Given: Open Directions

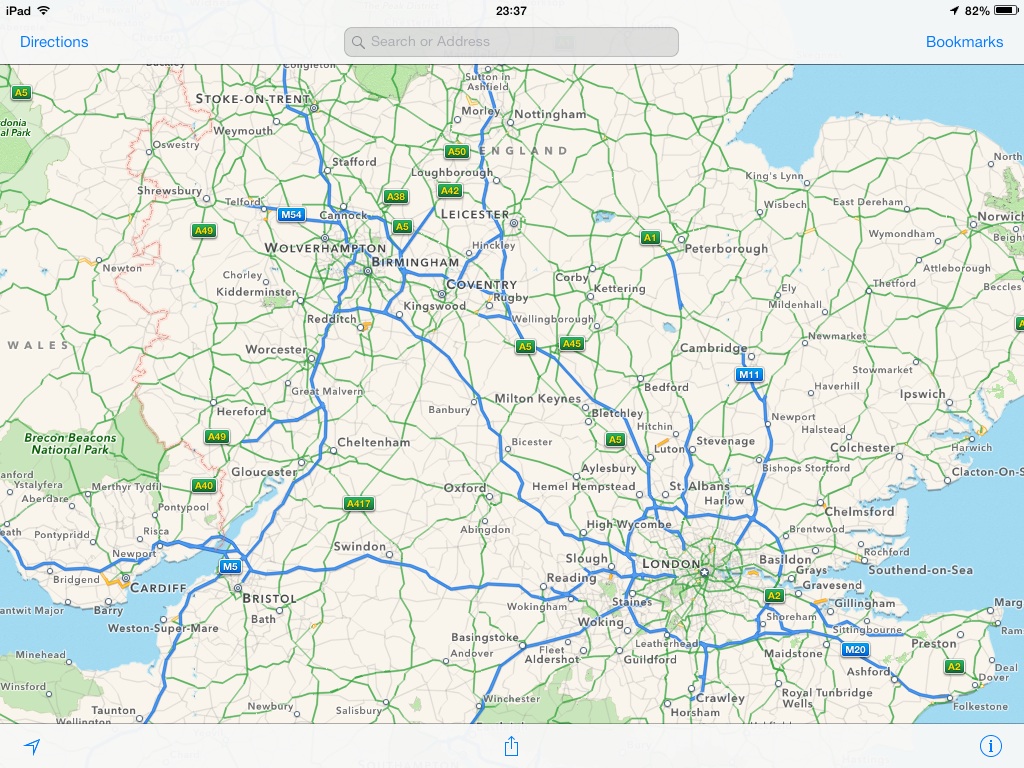Looking at the screenshot, I should point(54,42).
